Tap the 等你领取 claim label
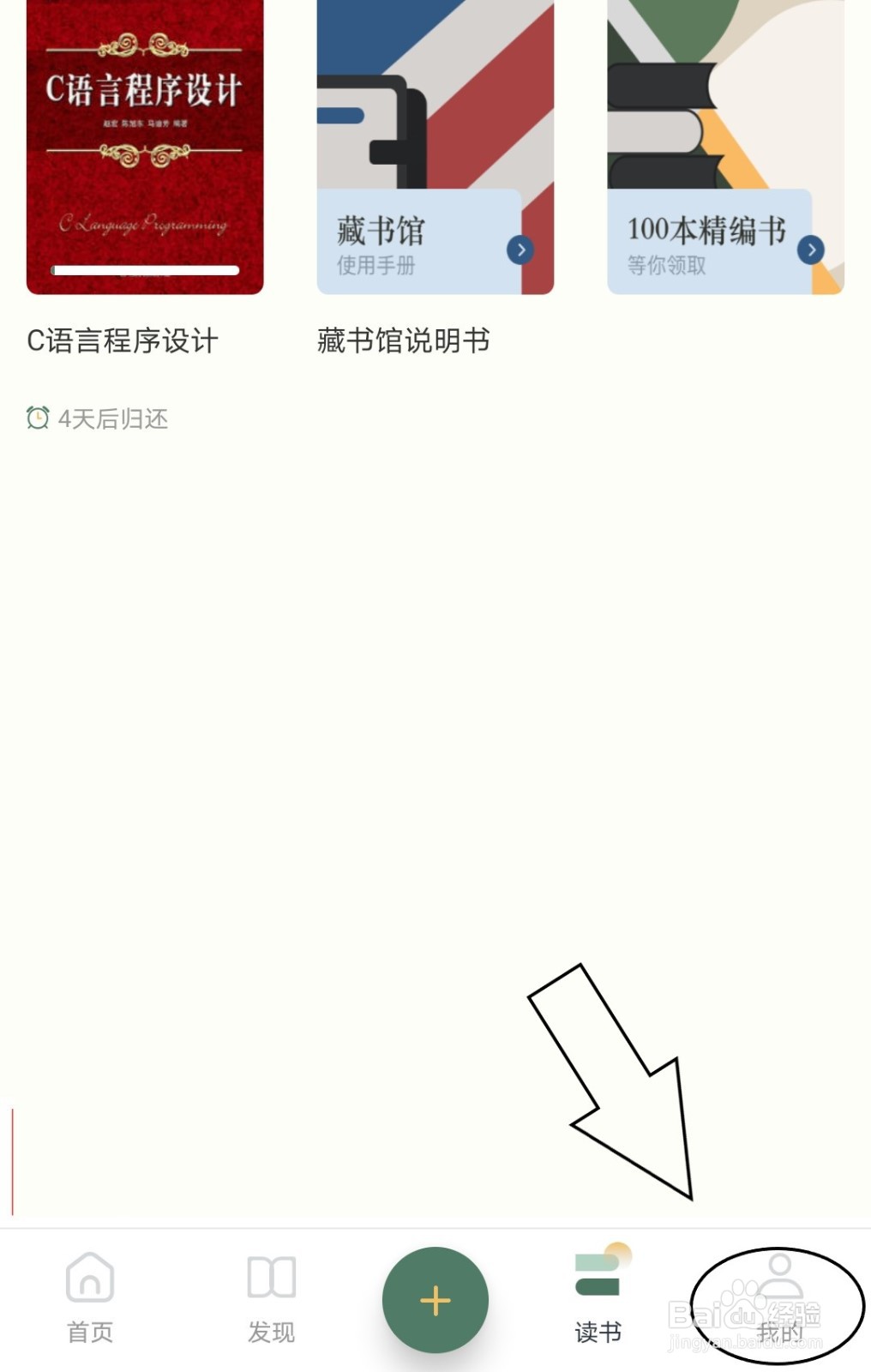Image resolution: width=871 pixels, height=1372 pixels. click(x=666, y=265)
